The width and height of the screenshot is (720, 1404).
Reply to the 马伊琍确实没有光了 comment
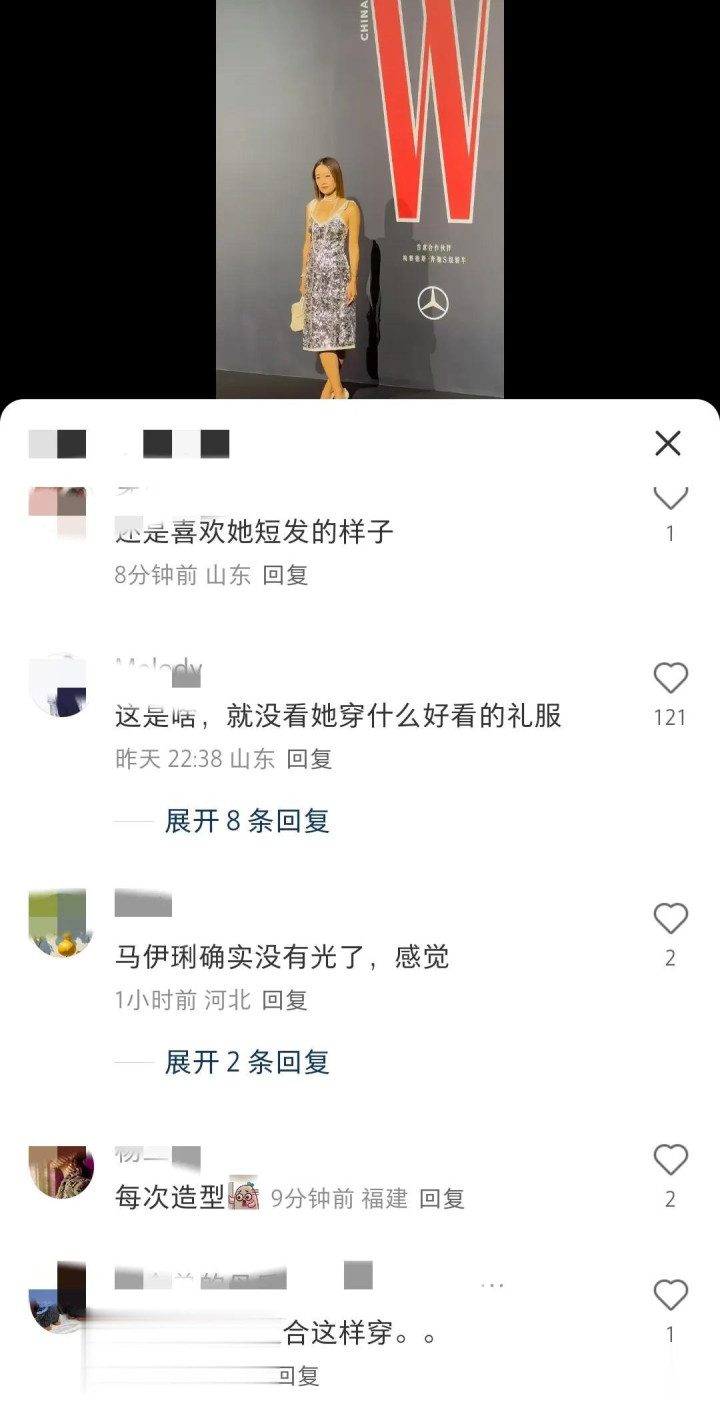[285, 1000]
